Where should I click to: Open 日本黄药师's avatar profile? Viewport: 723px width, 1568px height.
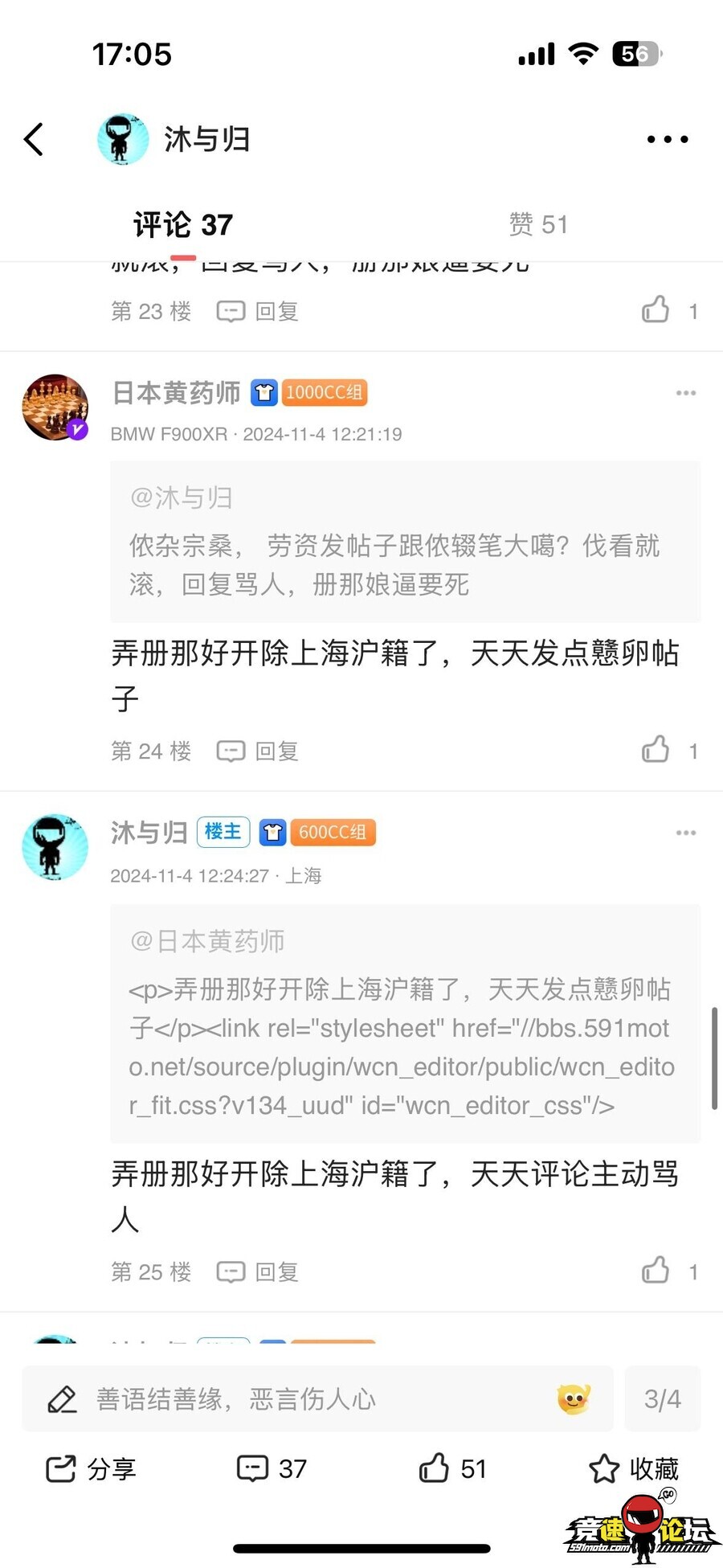click(55, 407)
